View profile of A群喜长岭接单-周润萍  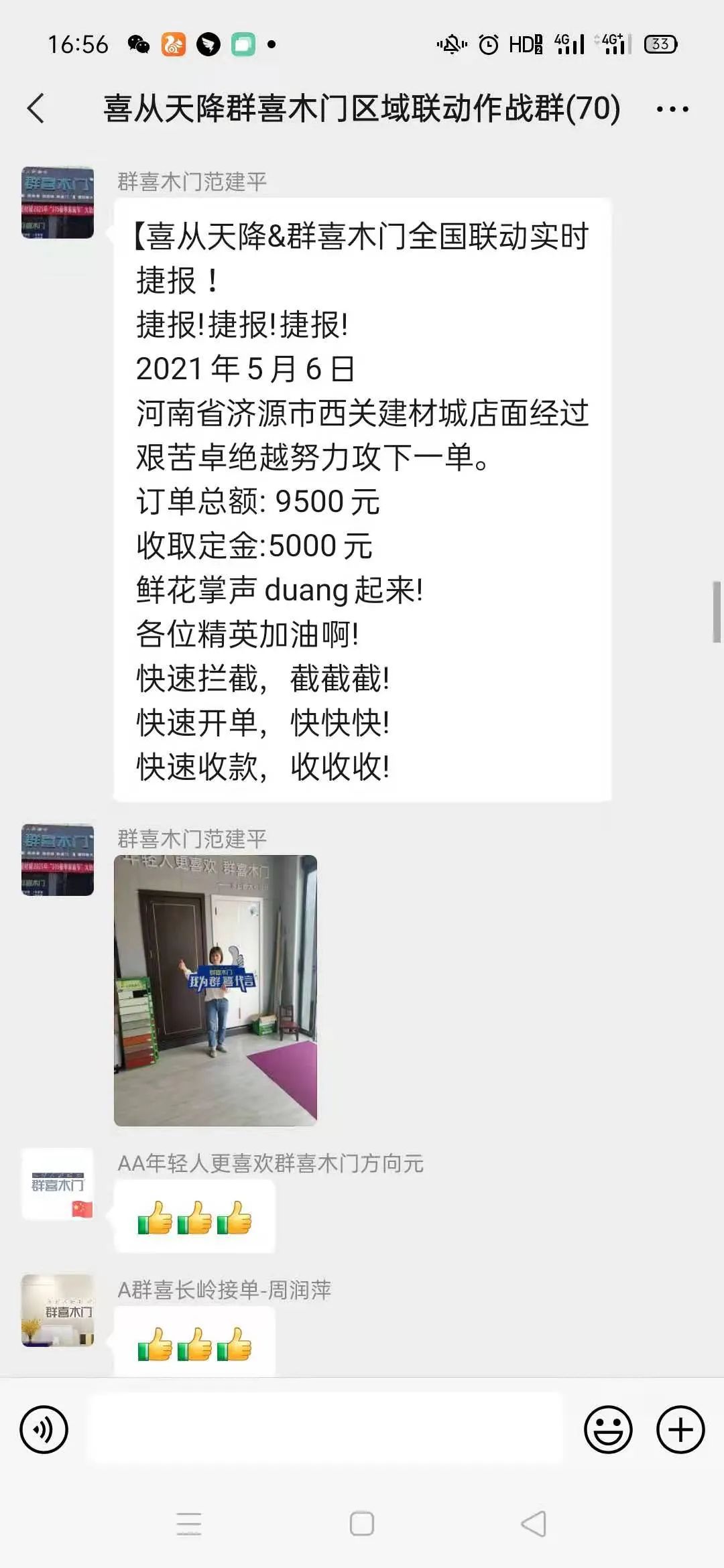click(x=58, y=1310)
